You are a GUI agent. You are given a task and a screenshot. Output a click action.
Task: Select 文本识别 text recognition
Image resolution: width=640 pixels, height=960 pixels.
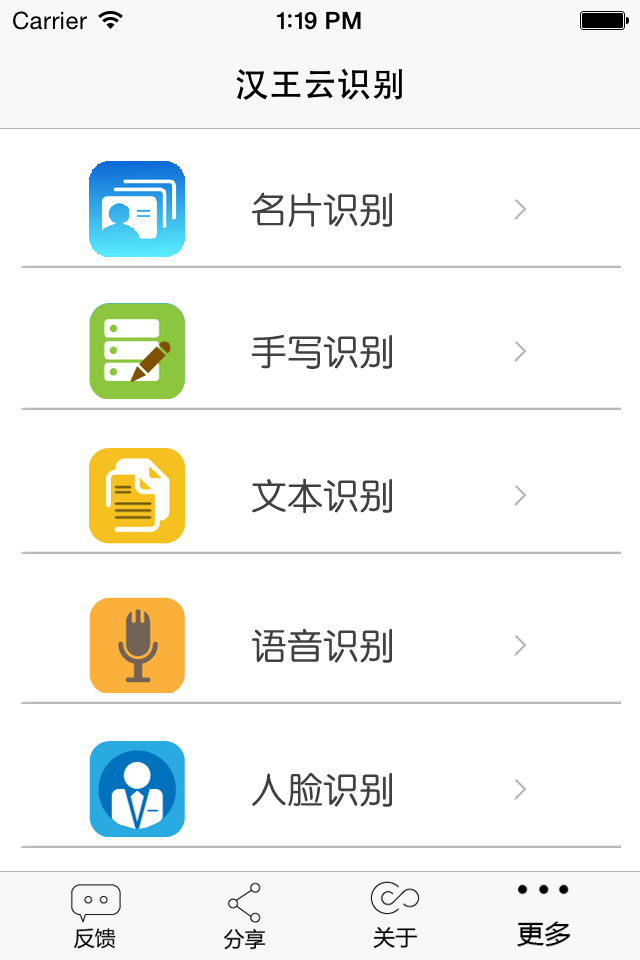pos(321,496)
